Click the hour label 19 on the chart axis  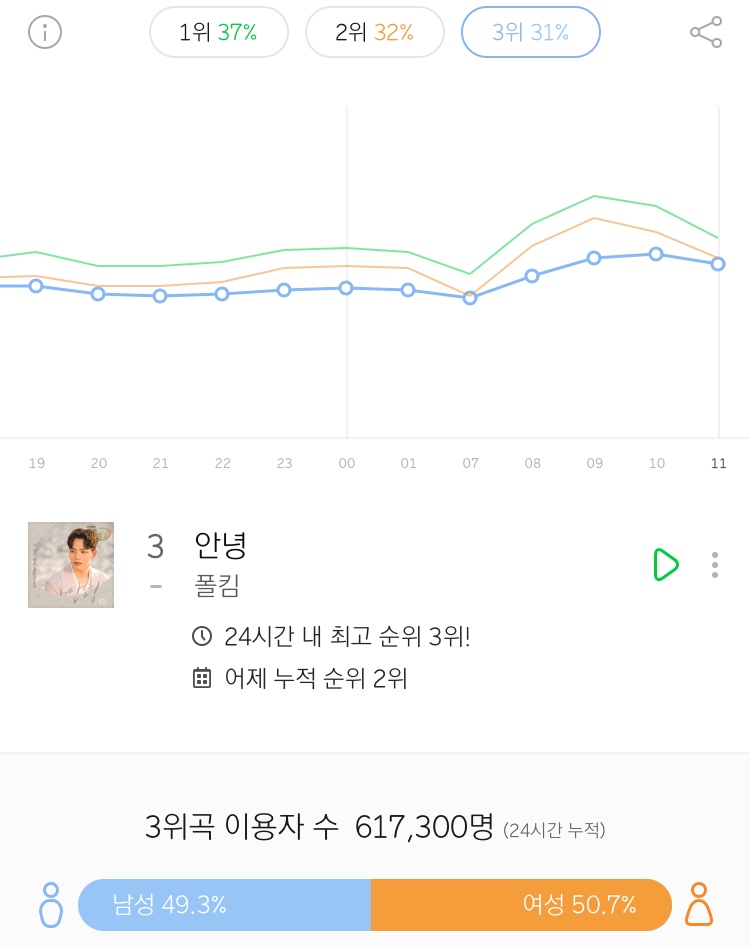pos(37,463)
